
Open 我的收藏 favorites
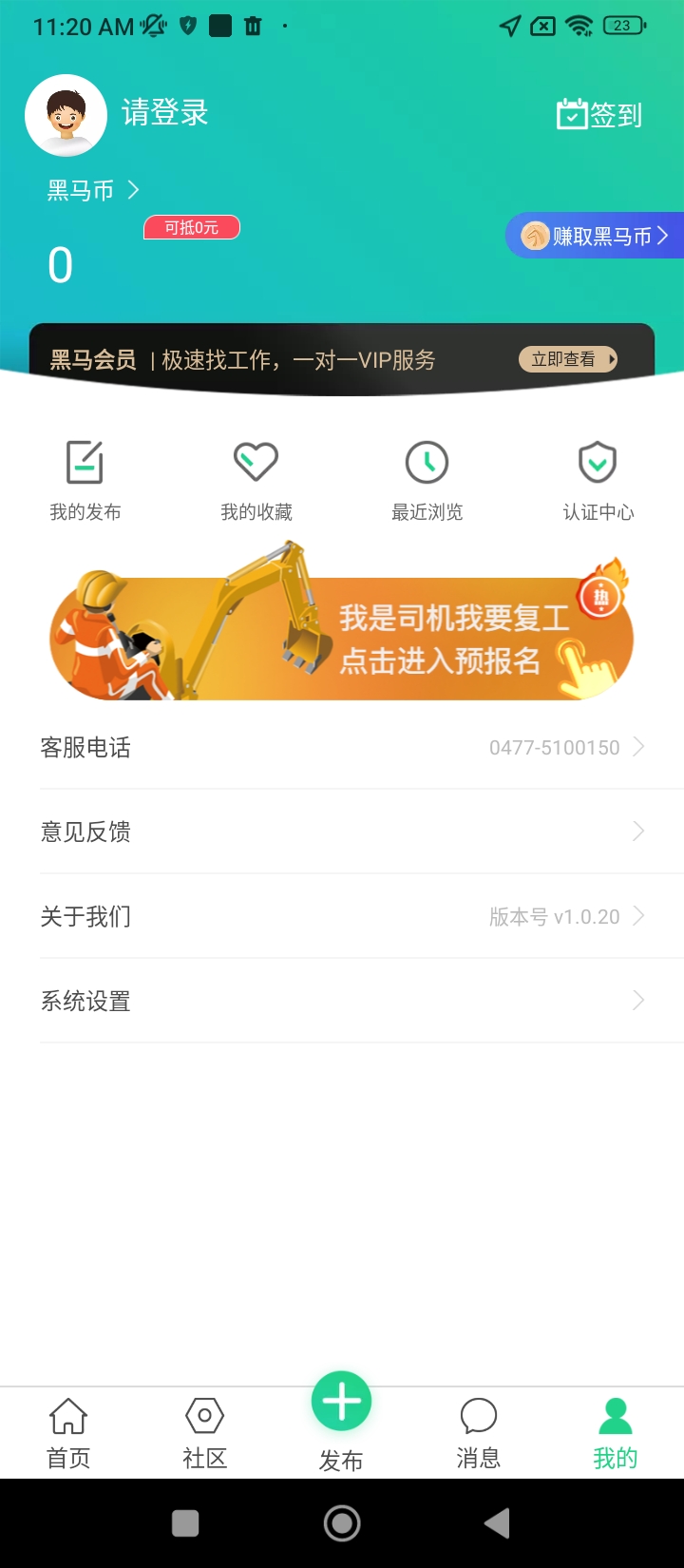(x=256, y=480)
